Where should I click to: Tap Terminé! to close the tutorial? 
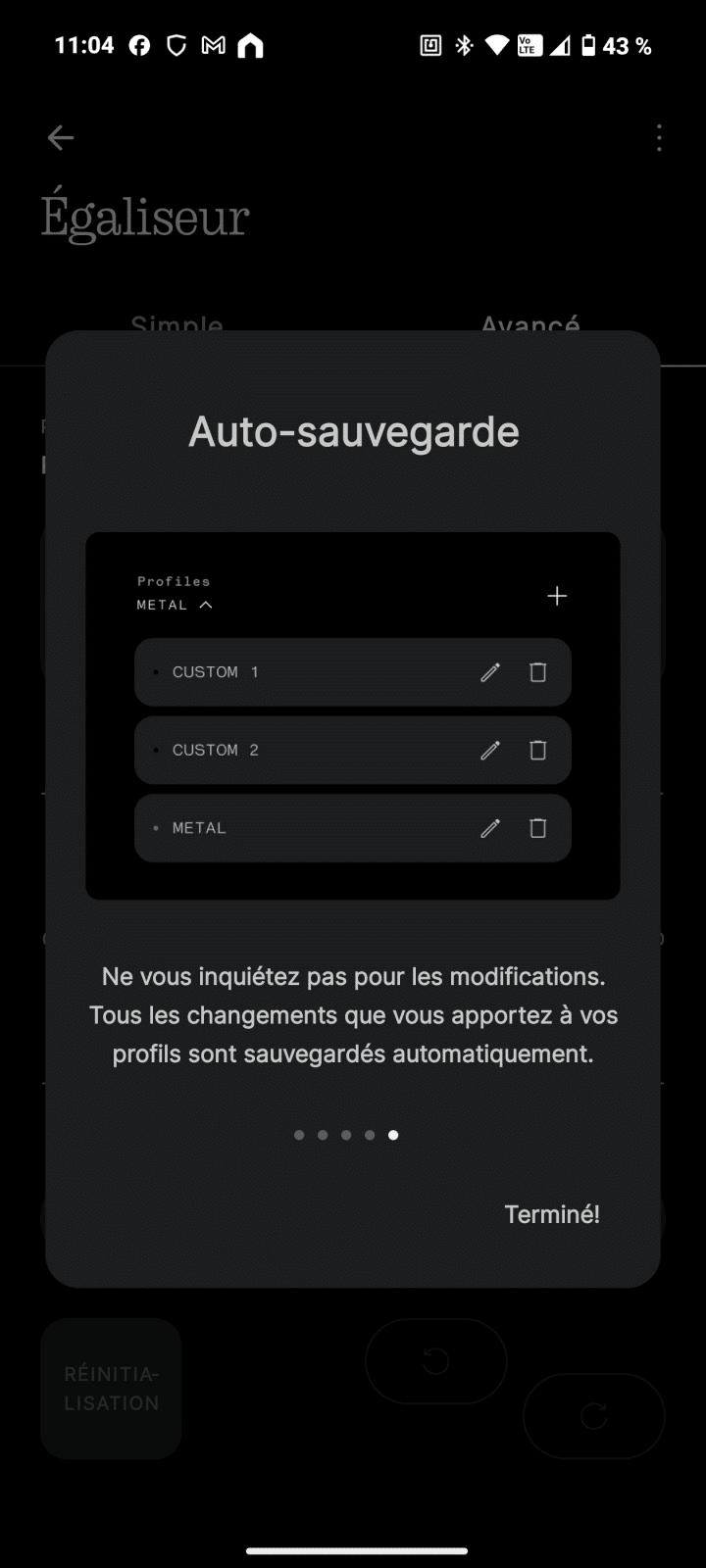pos(551,1214)
